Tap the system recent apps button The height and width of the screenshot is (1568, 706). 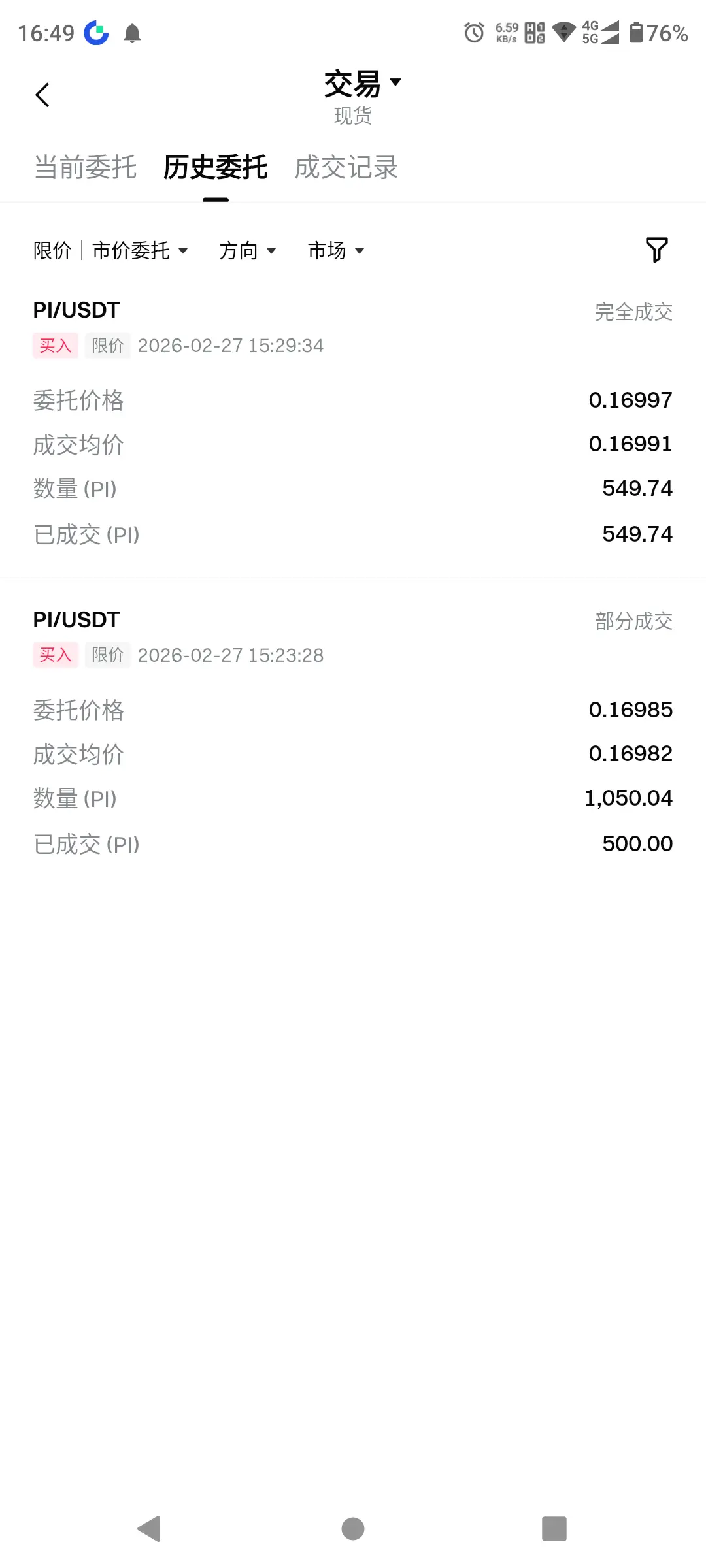(554, 1529)
